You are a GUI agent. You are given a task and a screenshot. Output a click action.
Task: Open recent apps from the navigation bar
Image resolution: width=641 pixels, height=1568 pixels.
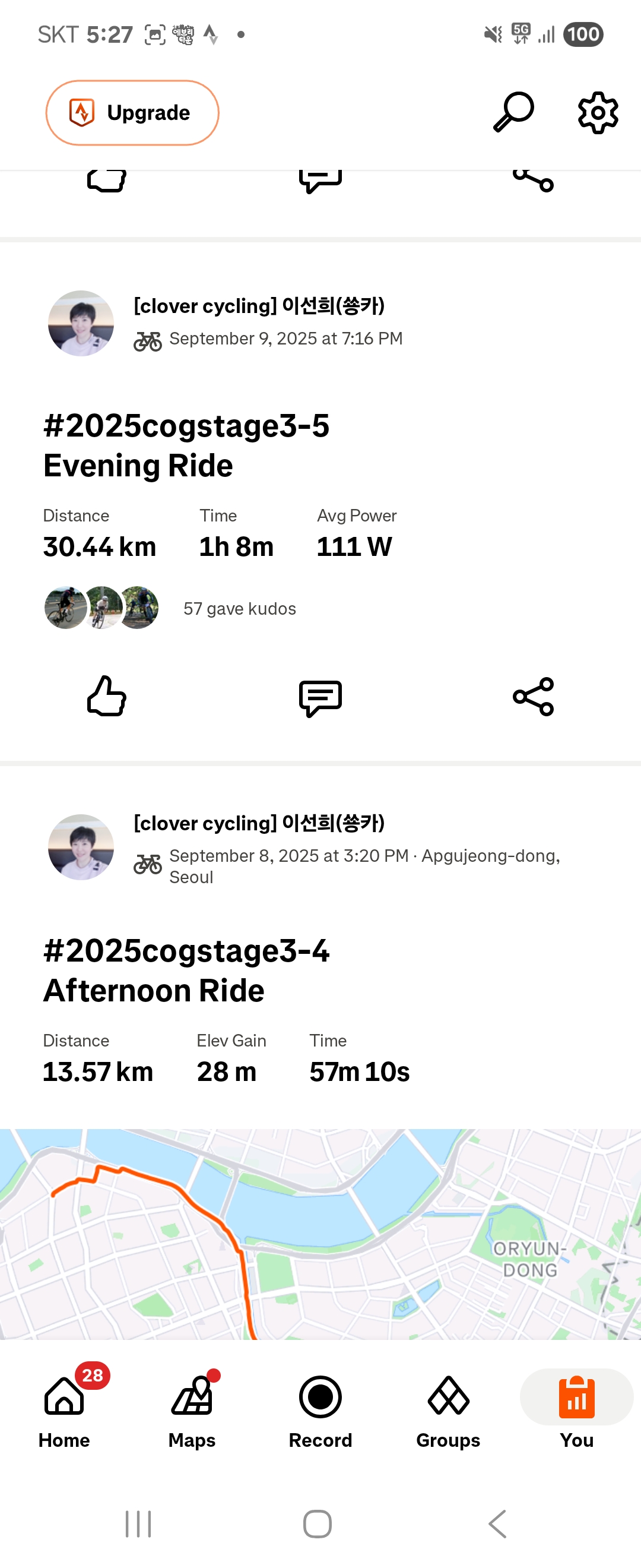click(x=138, y=1523)
